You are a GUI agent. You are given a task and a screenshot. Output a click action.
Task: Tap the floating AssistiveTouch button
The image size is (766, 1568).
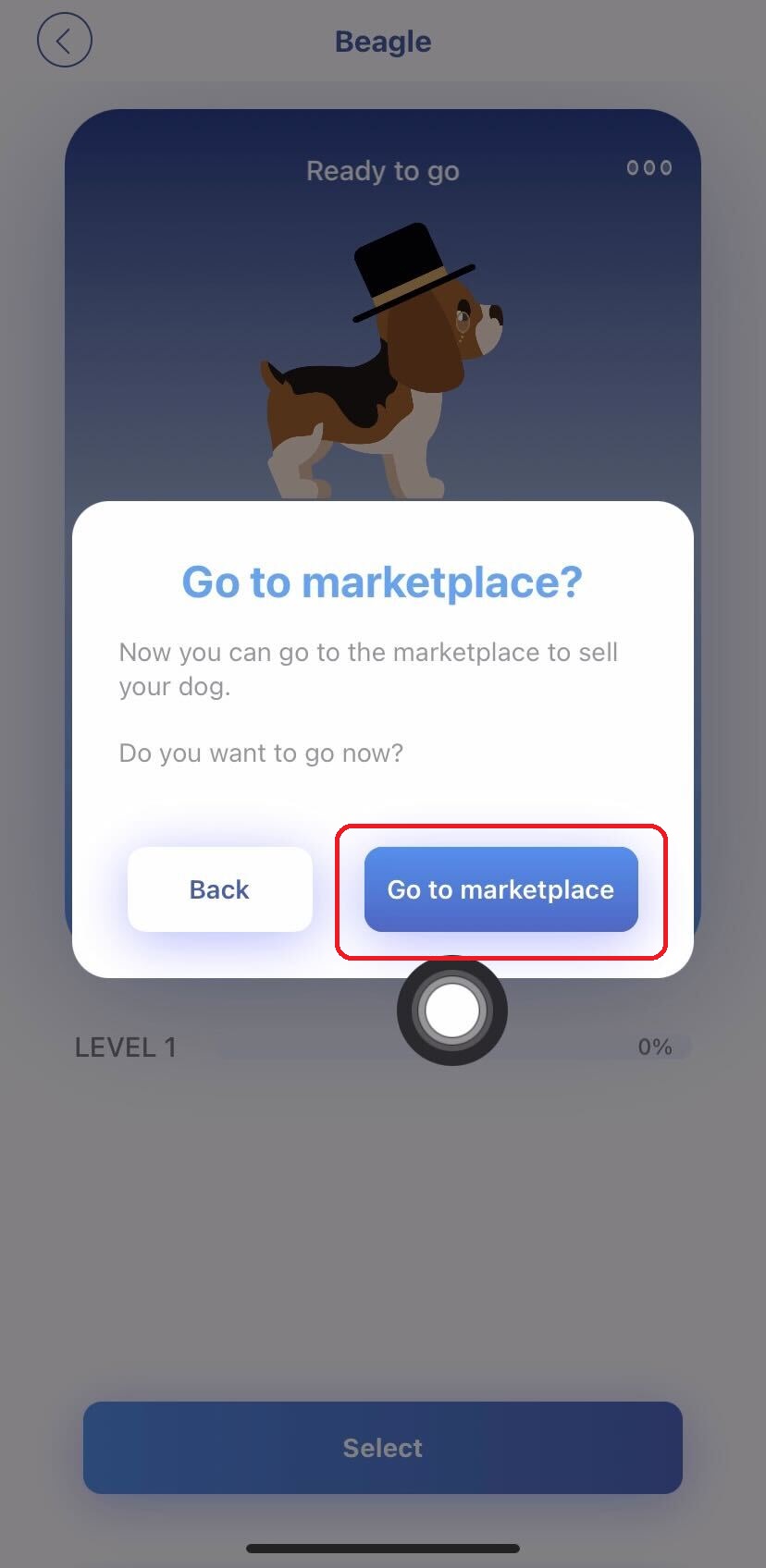point(451,1011)
